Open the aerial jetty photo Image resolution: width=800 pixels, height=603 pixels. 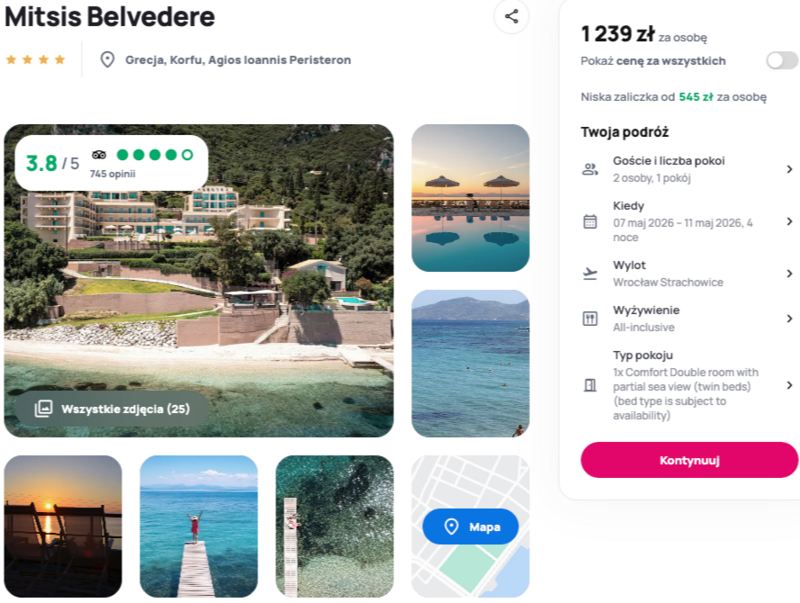point(334,526)
